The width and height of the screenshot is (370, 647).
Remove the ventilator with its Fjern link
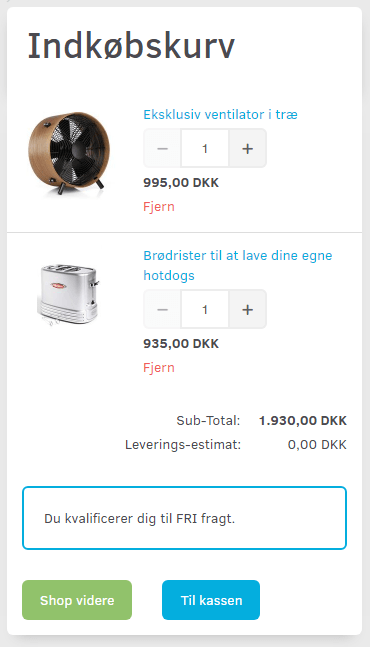[159, 206]
